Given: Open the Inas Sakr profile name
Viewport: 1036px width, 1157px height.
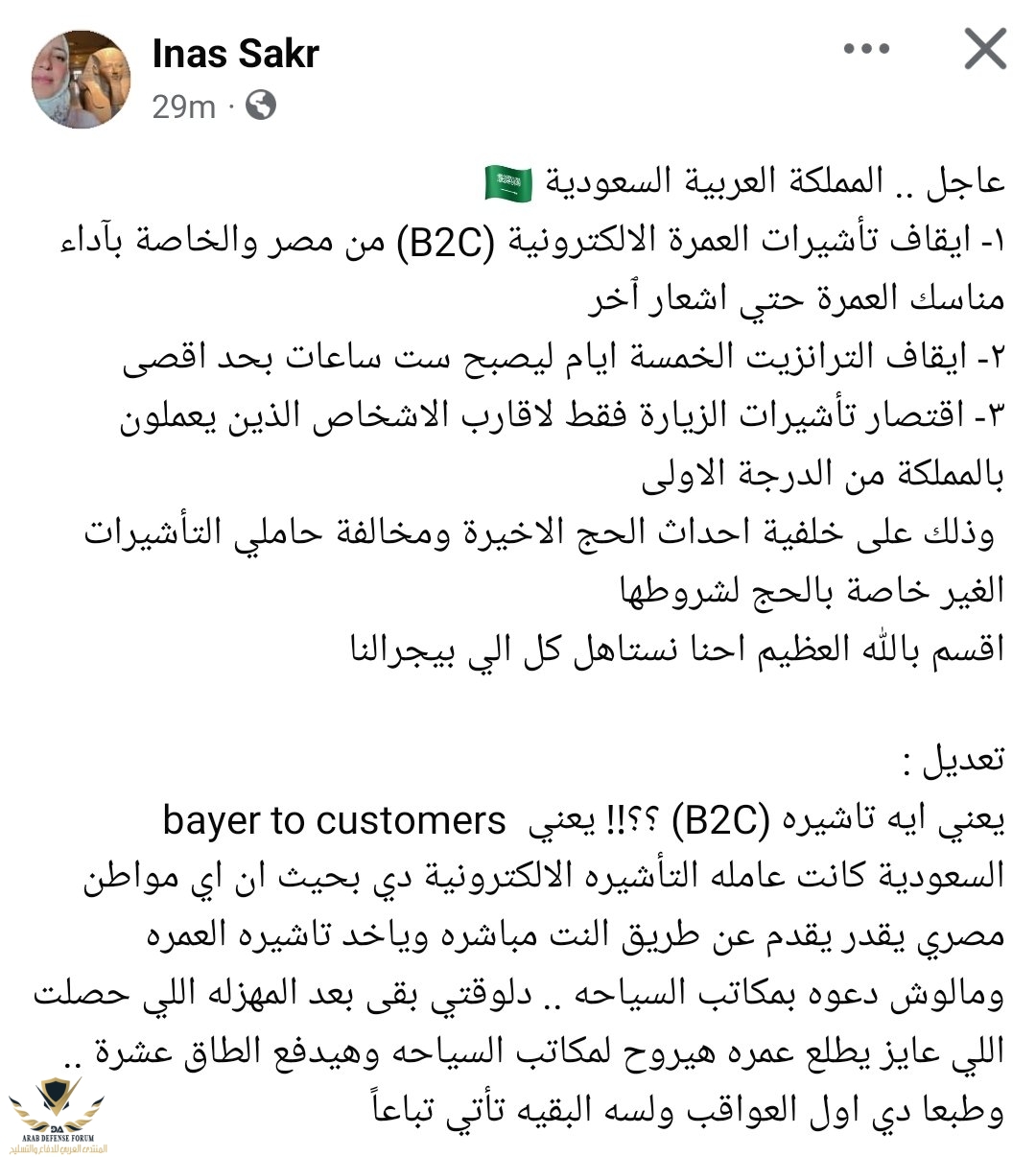Looking at the screenshot, I should pyautogui.click(x=235, y=54).
